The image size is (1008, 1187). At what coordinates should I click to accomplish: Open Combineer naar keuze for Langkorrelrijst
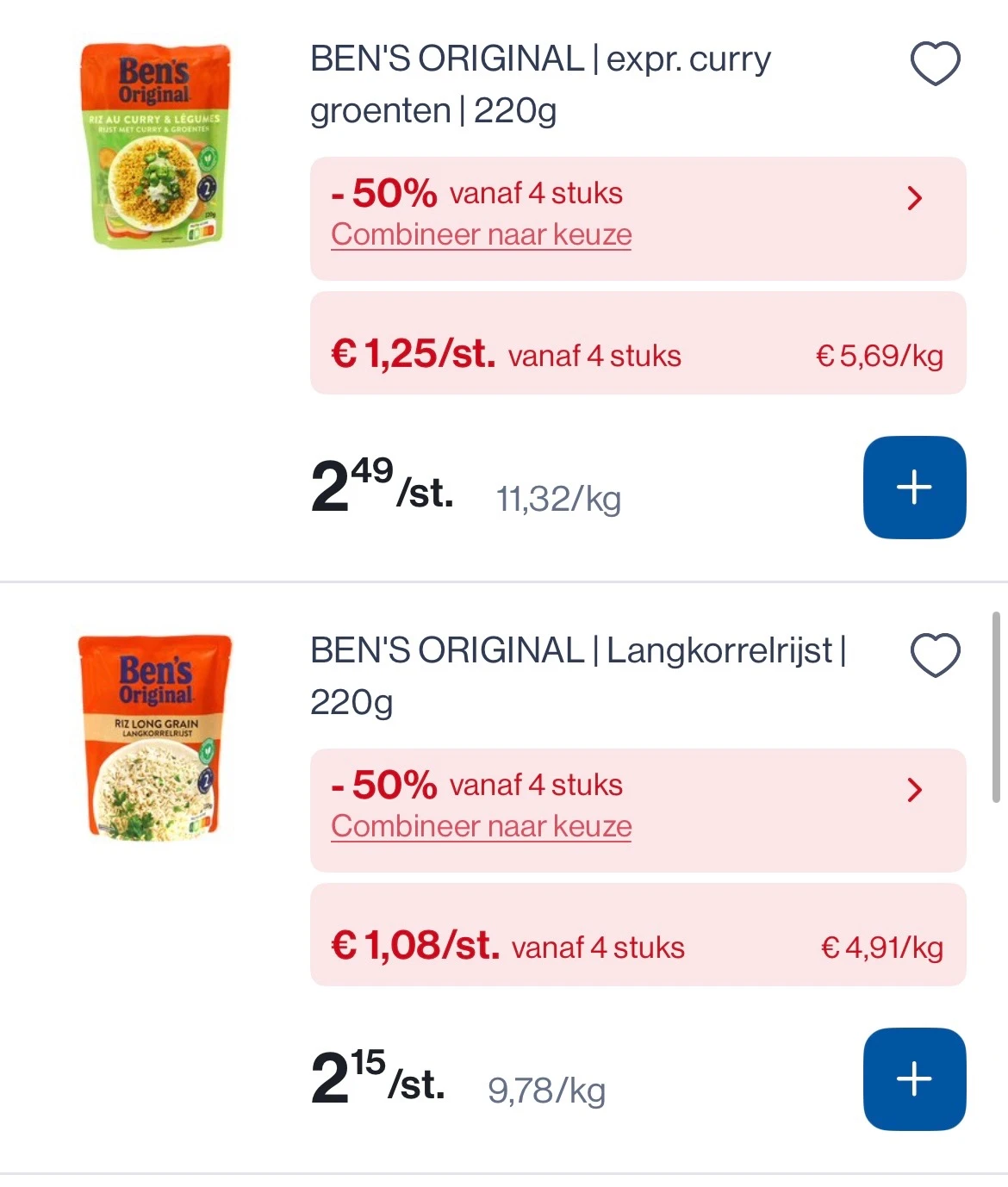pyautogui.click(x=480, y=825)
